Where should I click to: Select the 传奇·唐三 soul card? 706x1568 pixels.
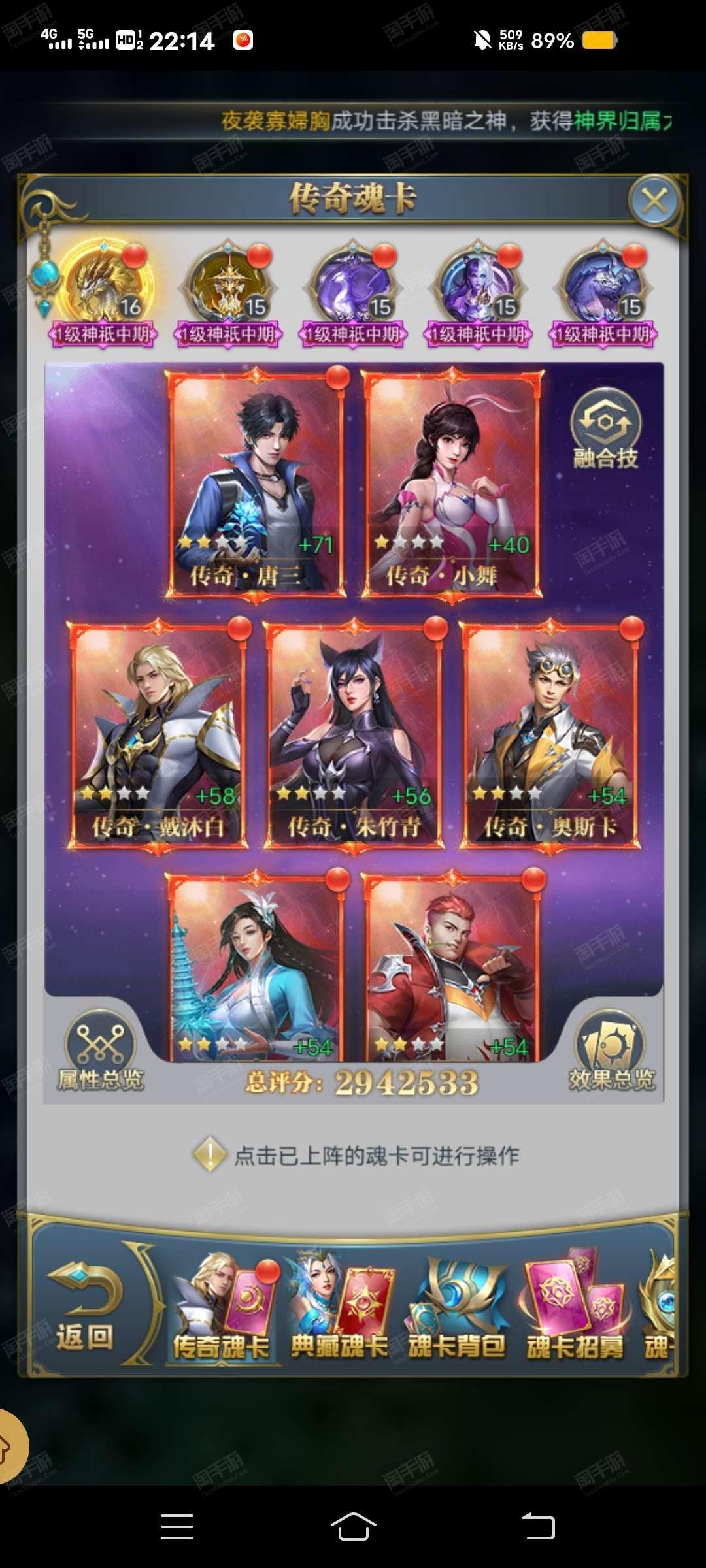(x=256, y=483)
